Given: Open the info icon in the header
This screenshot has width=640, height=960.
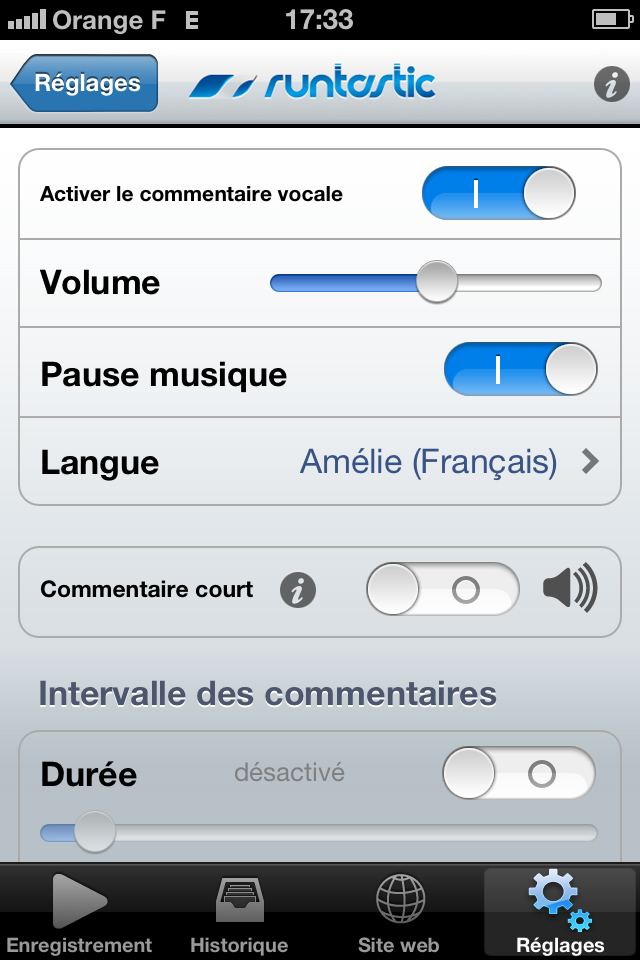Looking at the screenshot, I should coord(611,84).
